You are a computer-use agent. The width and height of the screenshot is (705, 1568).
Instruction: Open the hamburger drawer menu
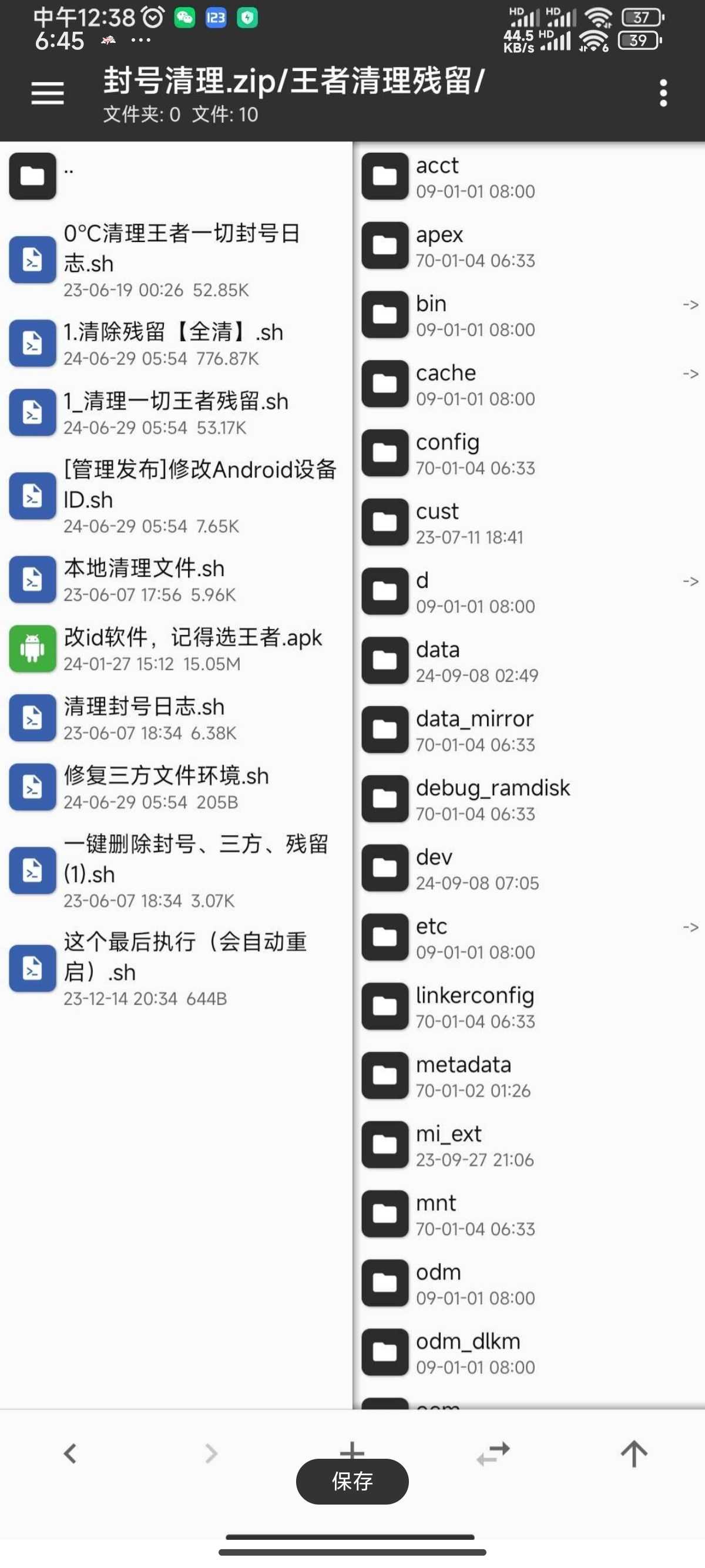click(48, 93)
